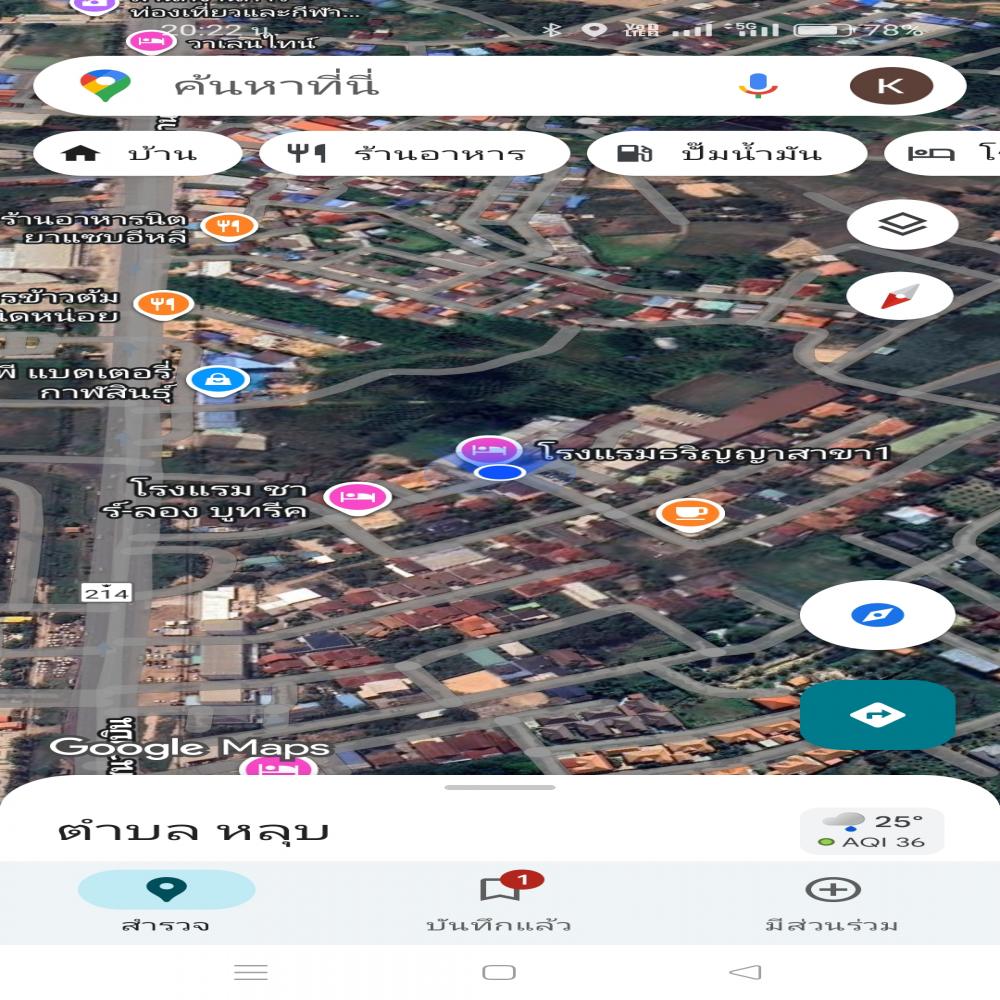Select the 'ปั๊มน้ำมัน' gas station chip
1000x1000 pixels.
click(x=726, y=154)
